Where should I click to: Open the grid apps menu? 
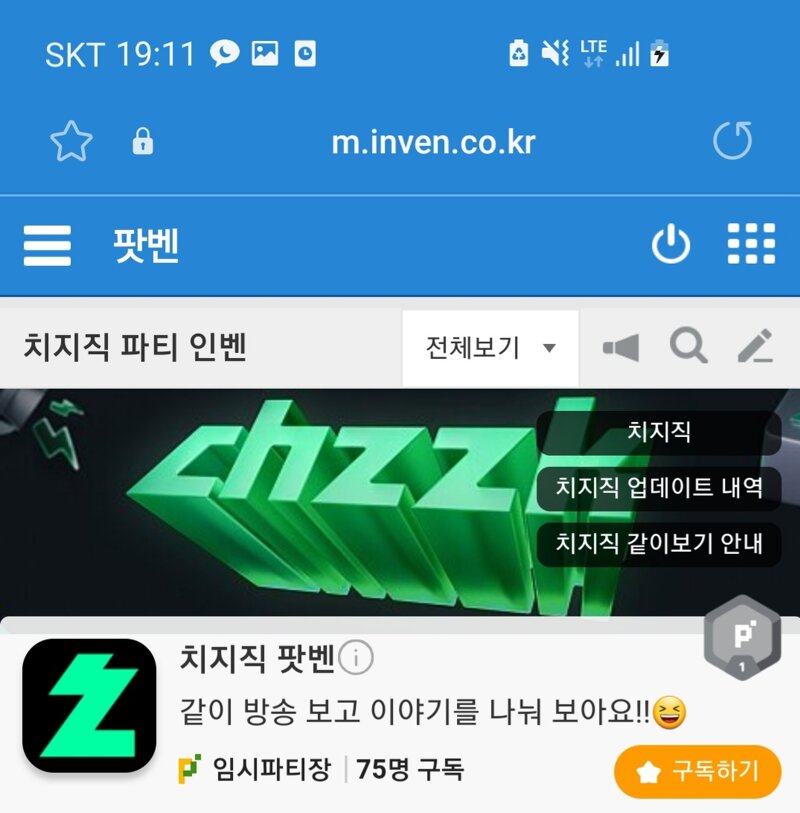coord(751,245)
